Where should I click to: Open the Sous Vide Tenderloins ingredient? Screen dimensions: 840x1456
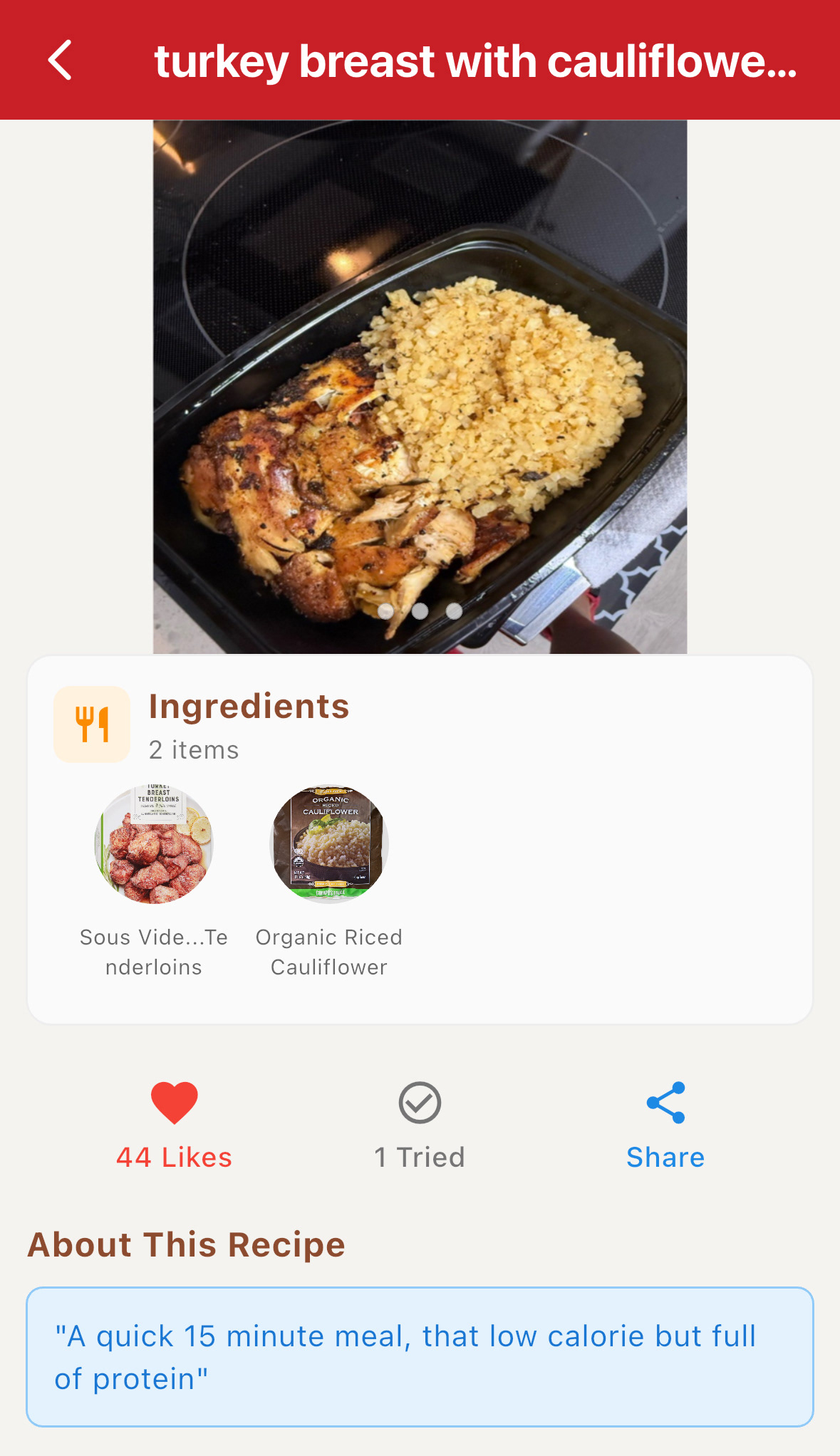pyautogui.click(x=154, y=845)
